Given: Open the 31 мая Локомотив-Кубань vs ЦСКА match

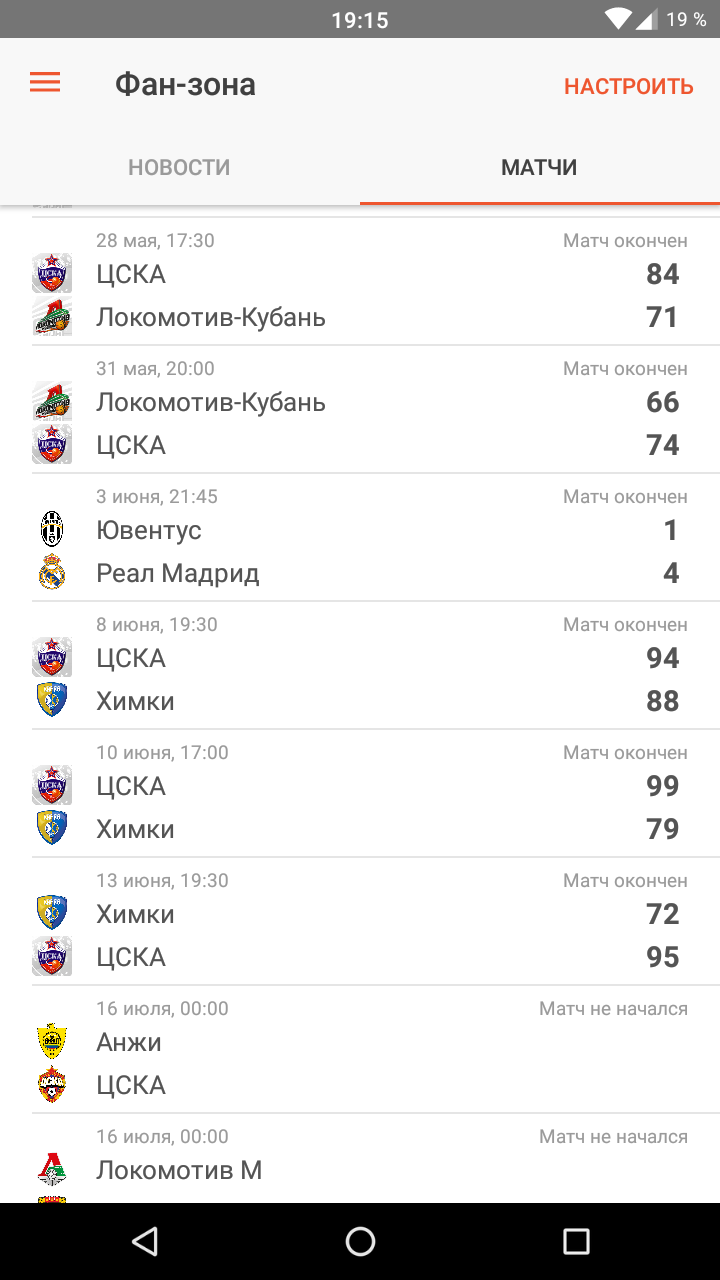Looking at the screenshot, I should pos(360,409).
